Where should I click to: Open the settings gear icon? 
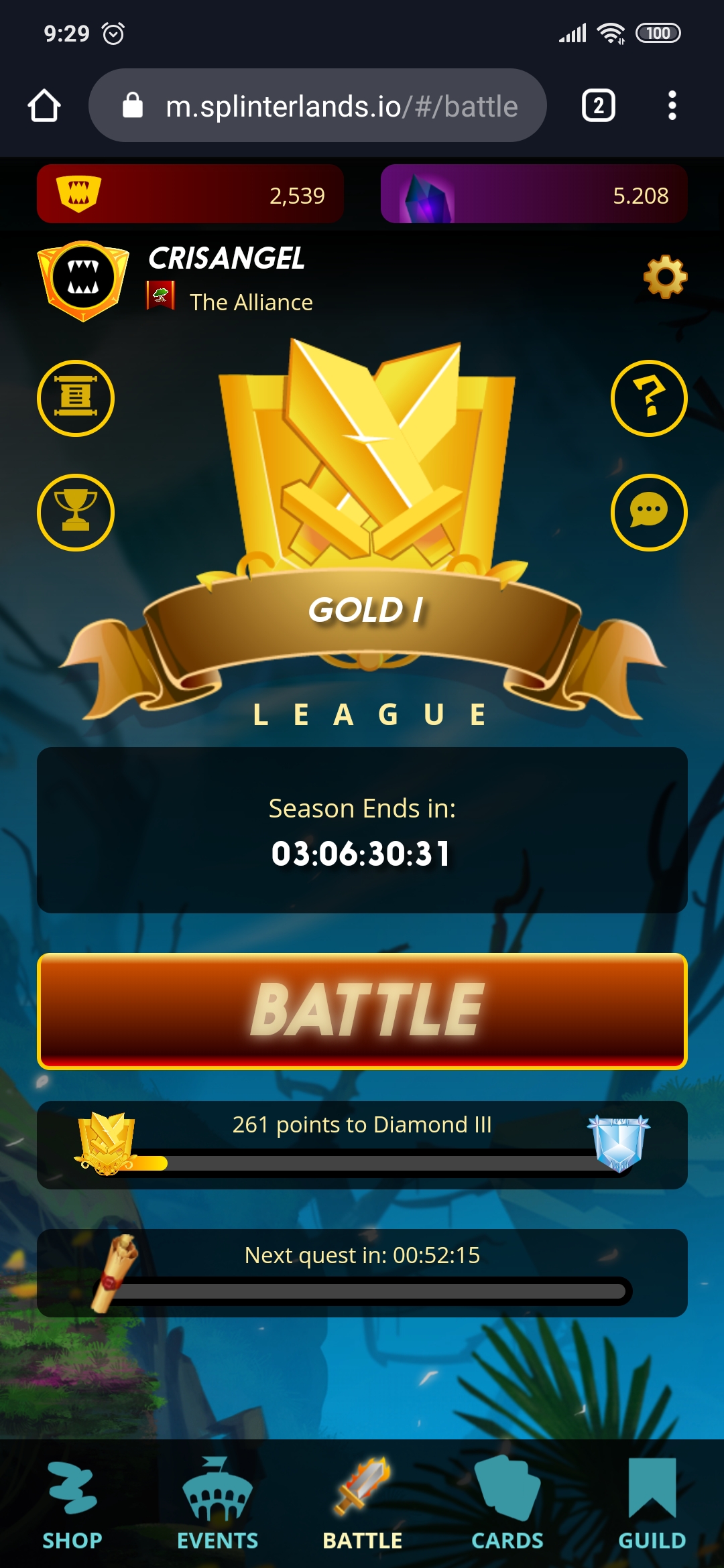click(665, 276)
